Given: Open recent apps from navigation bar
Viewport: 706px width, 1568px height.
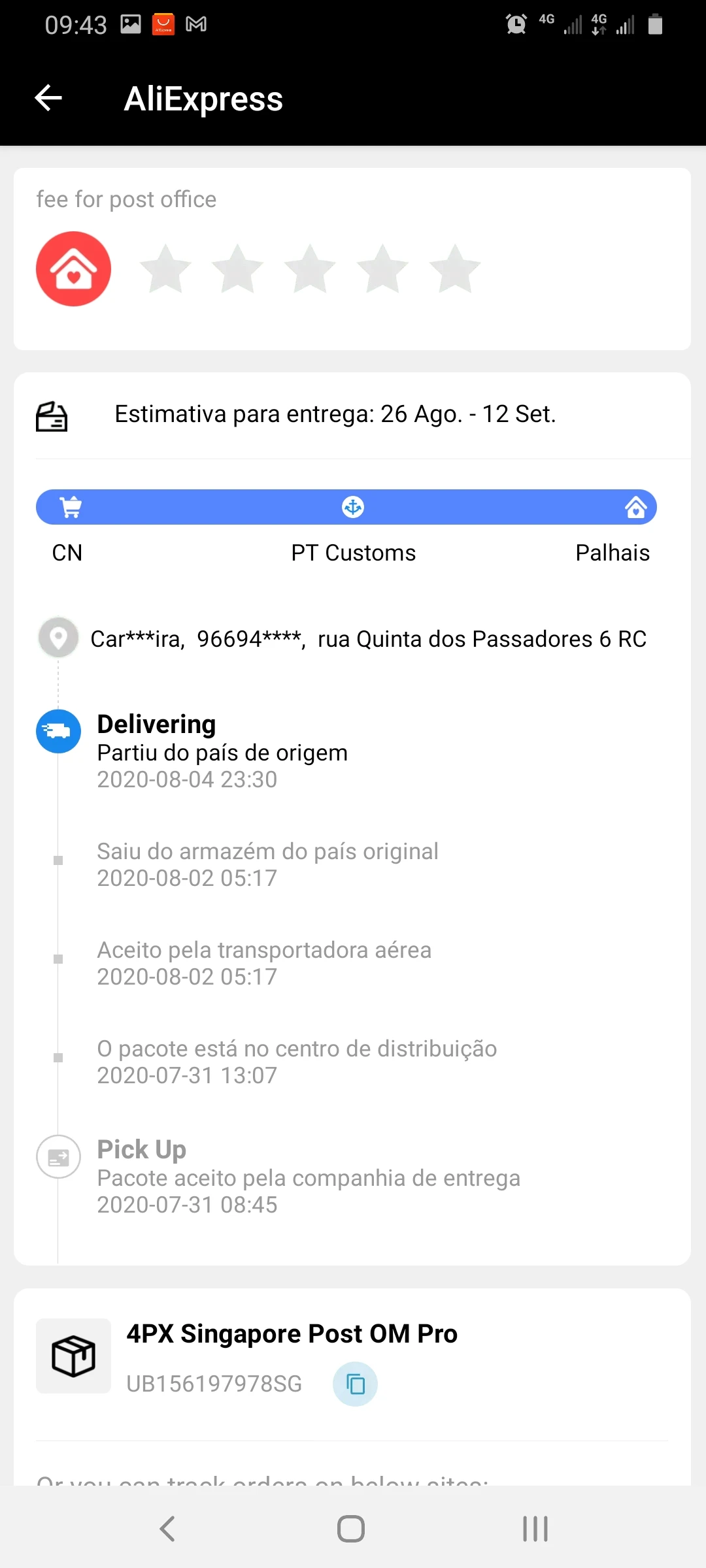Looking at the screenshot, I should tap(535, 1529).
